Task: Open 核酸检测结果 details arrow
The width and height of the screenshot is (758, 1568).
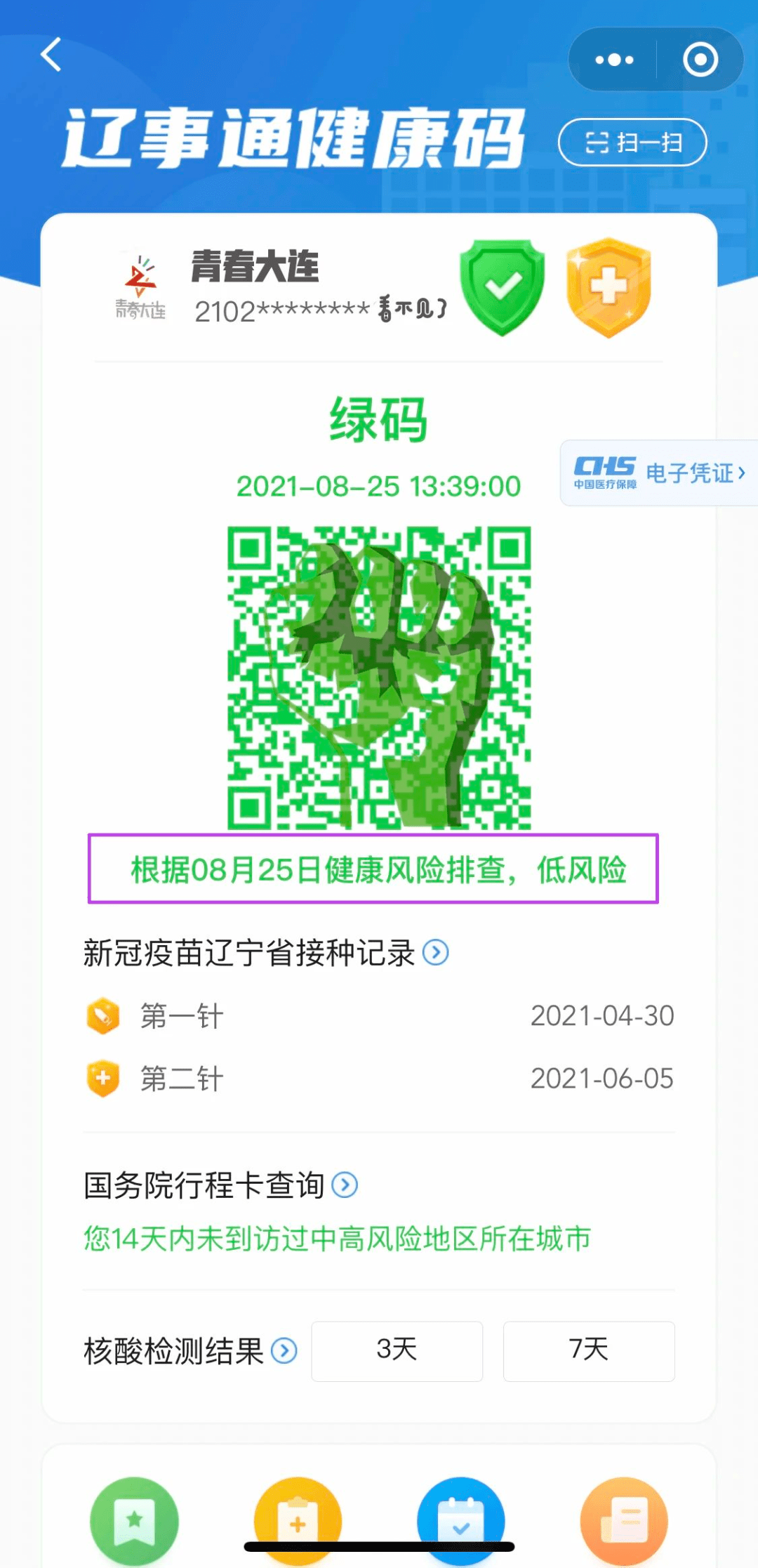Action: coord(284,1350)
